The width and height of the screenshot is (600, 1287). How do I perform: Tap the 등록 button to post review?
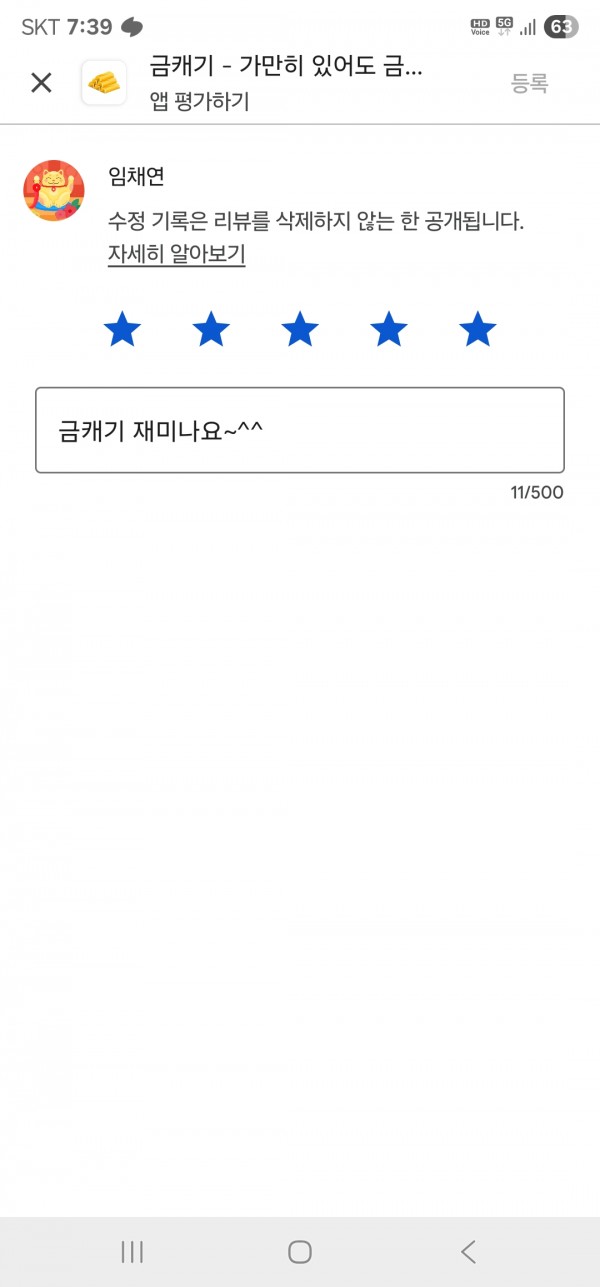pyautogui.click(x=530, y=84)
